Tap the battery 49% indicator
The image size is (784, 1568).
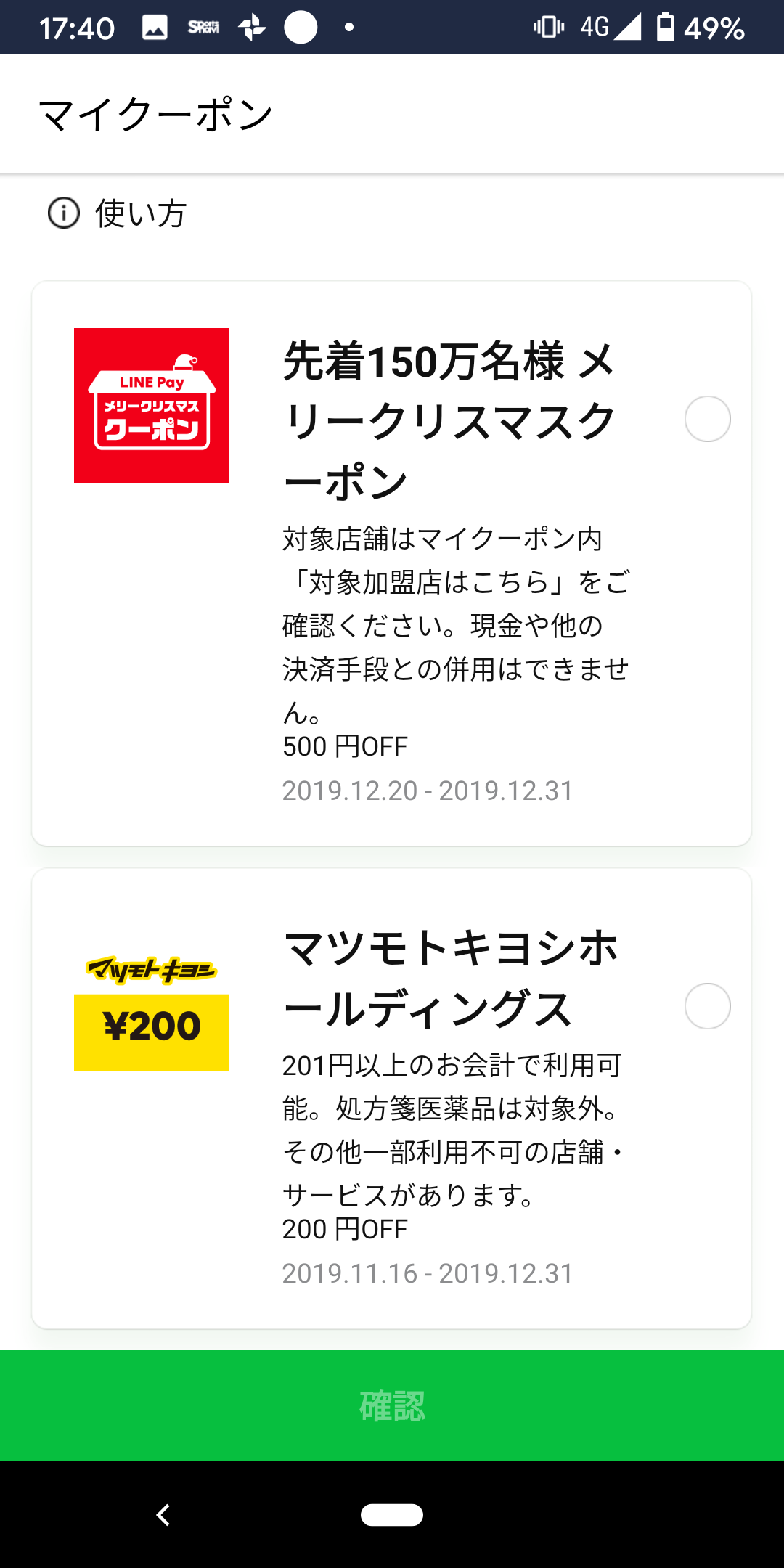pyautogui.click(x=695, y=28)
